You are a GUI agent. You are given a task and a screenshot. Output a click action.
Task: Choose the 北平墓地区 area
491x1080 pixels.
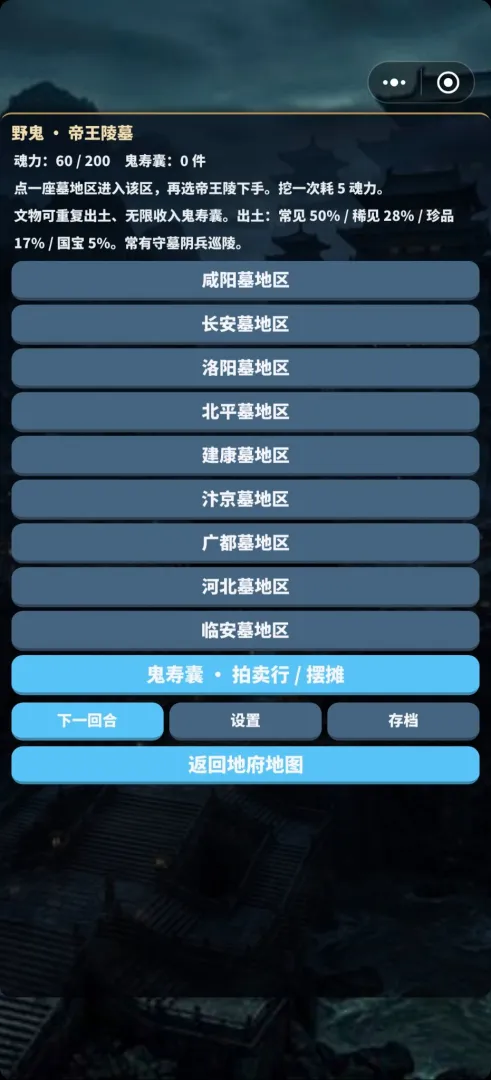(245, 412)
